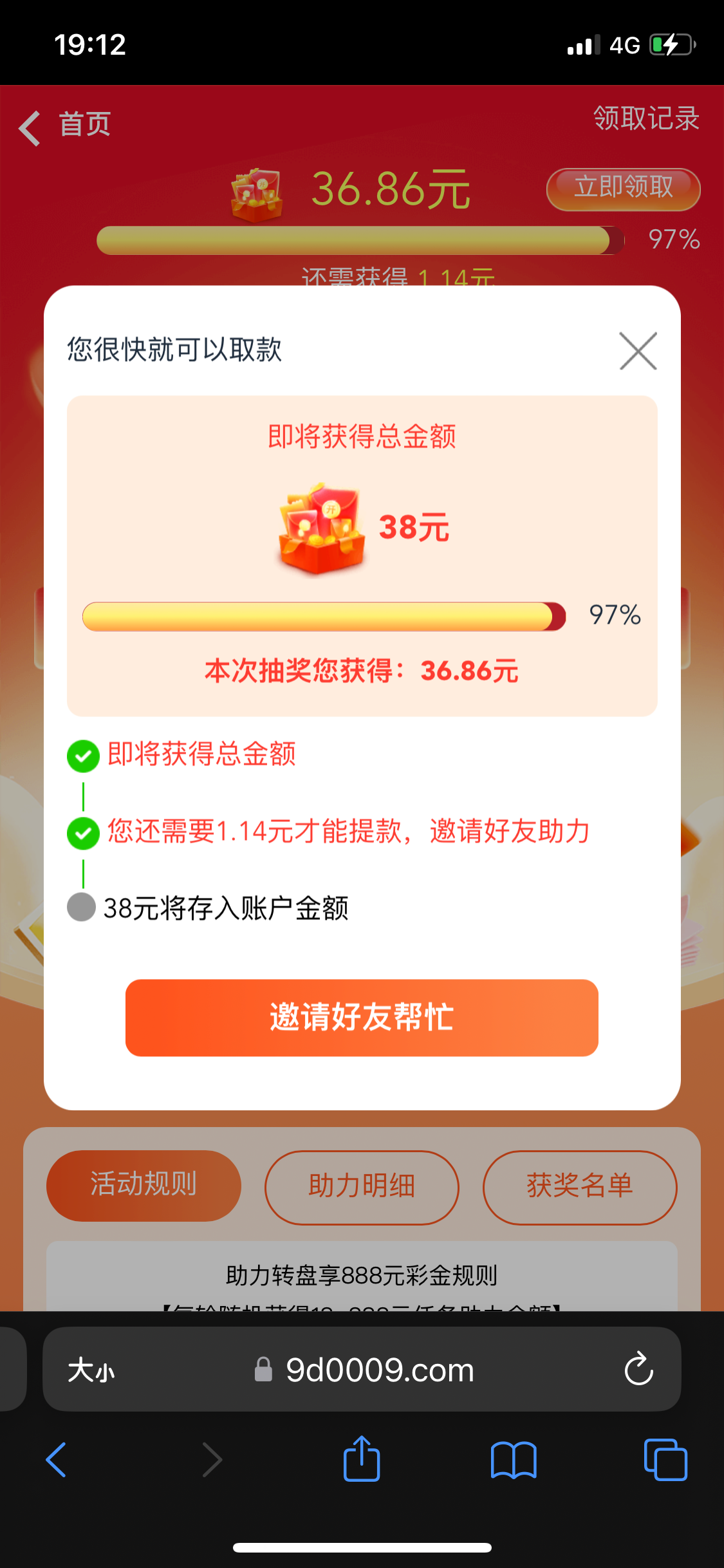Switch to 获奖名单 tab
Screen dimensions: 724x1568
coord(579,1187)
